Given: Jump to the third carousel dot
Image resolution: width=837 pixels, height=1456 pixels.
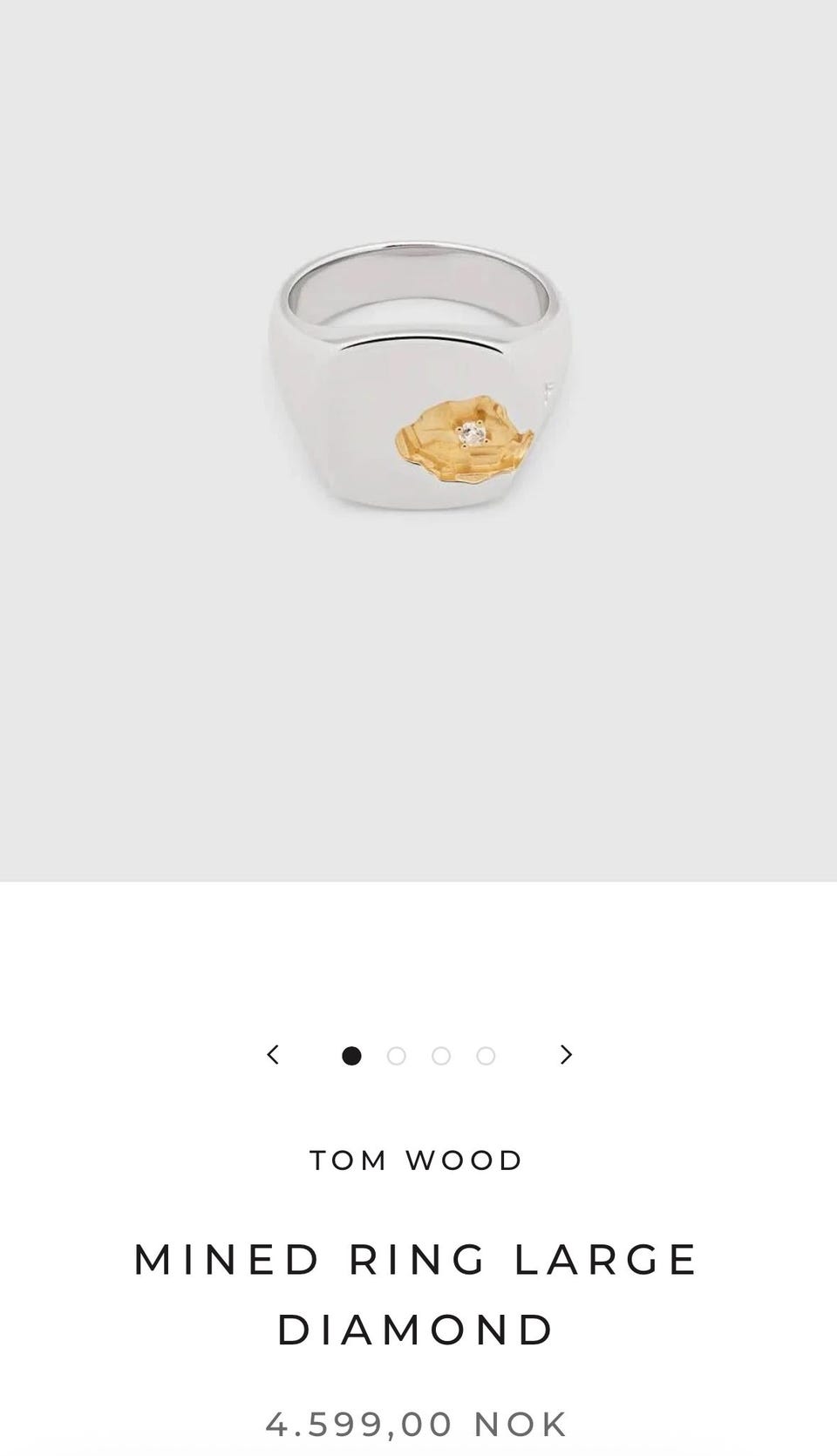Looking at the screenshot, I should click(x=441, y=1056).
